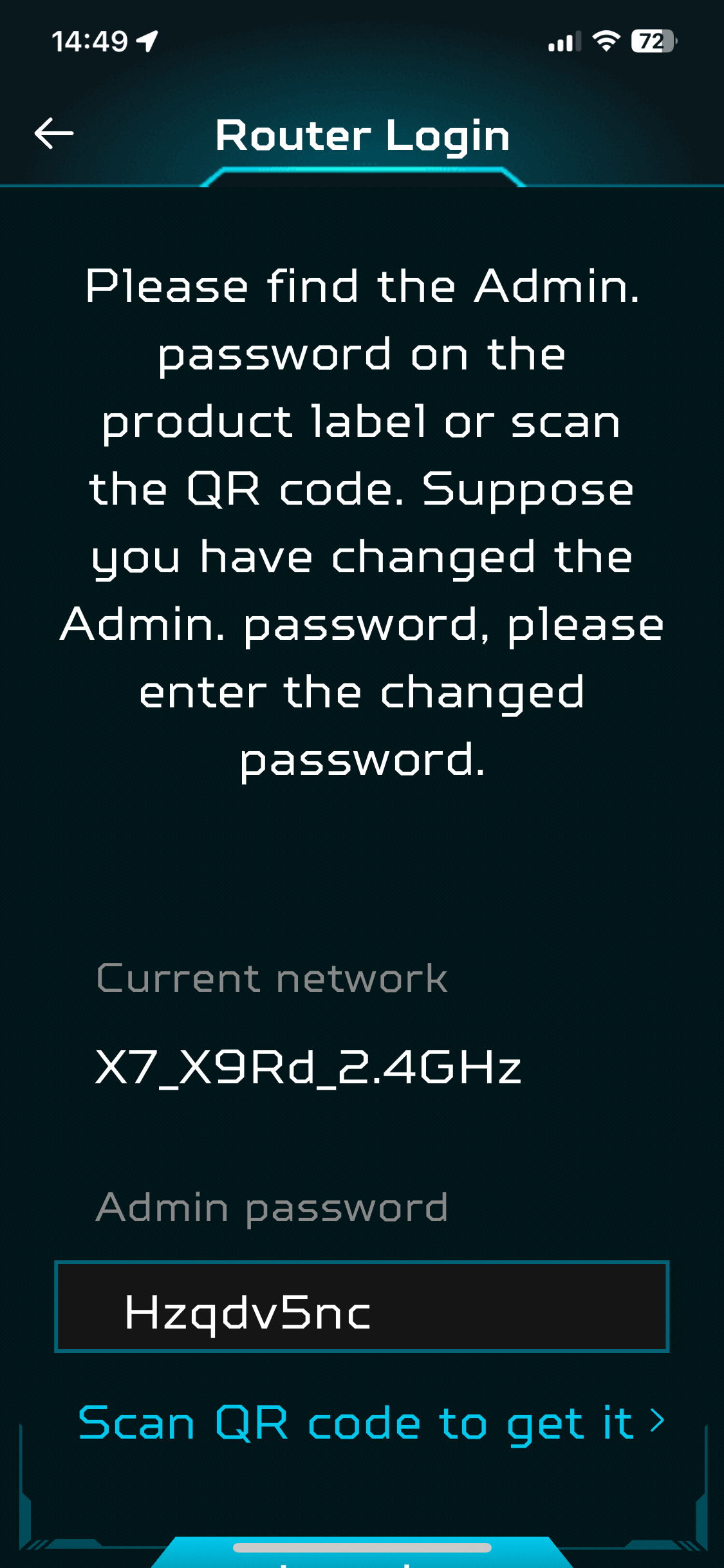Tap the Admin password field

pyautogui.click(x=362, y=1307)
